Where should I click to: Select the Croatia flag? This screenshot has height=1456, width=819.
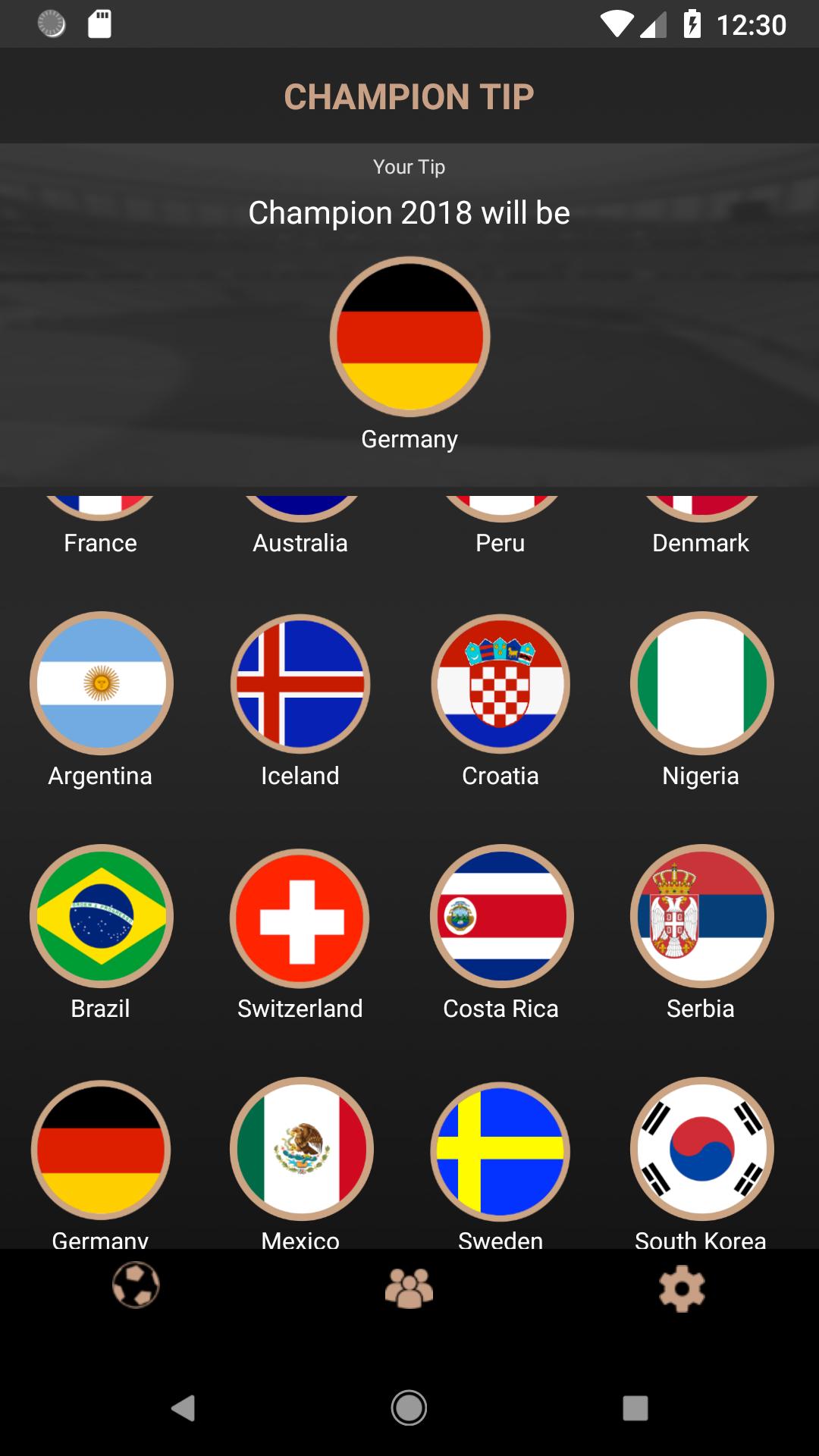(500, 683)
